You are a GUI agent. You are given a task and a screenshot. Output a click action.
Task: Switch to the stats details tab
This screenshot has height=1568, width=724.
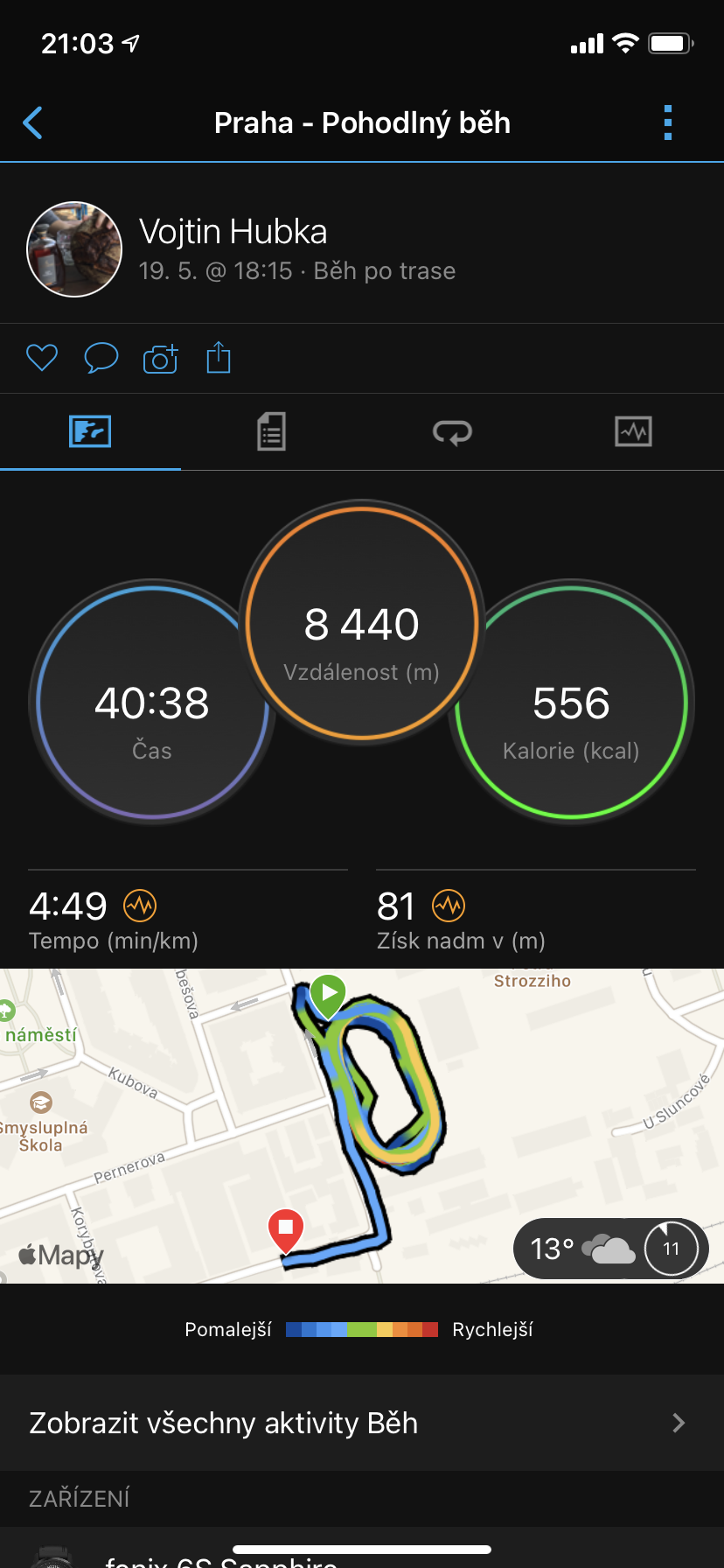pyautogui.click(x=271, y=431)
